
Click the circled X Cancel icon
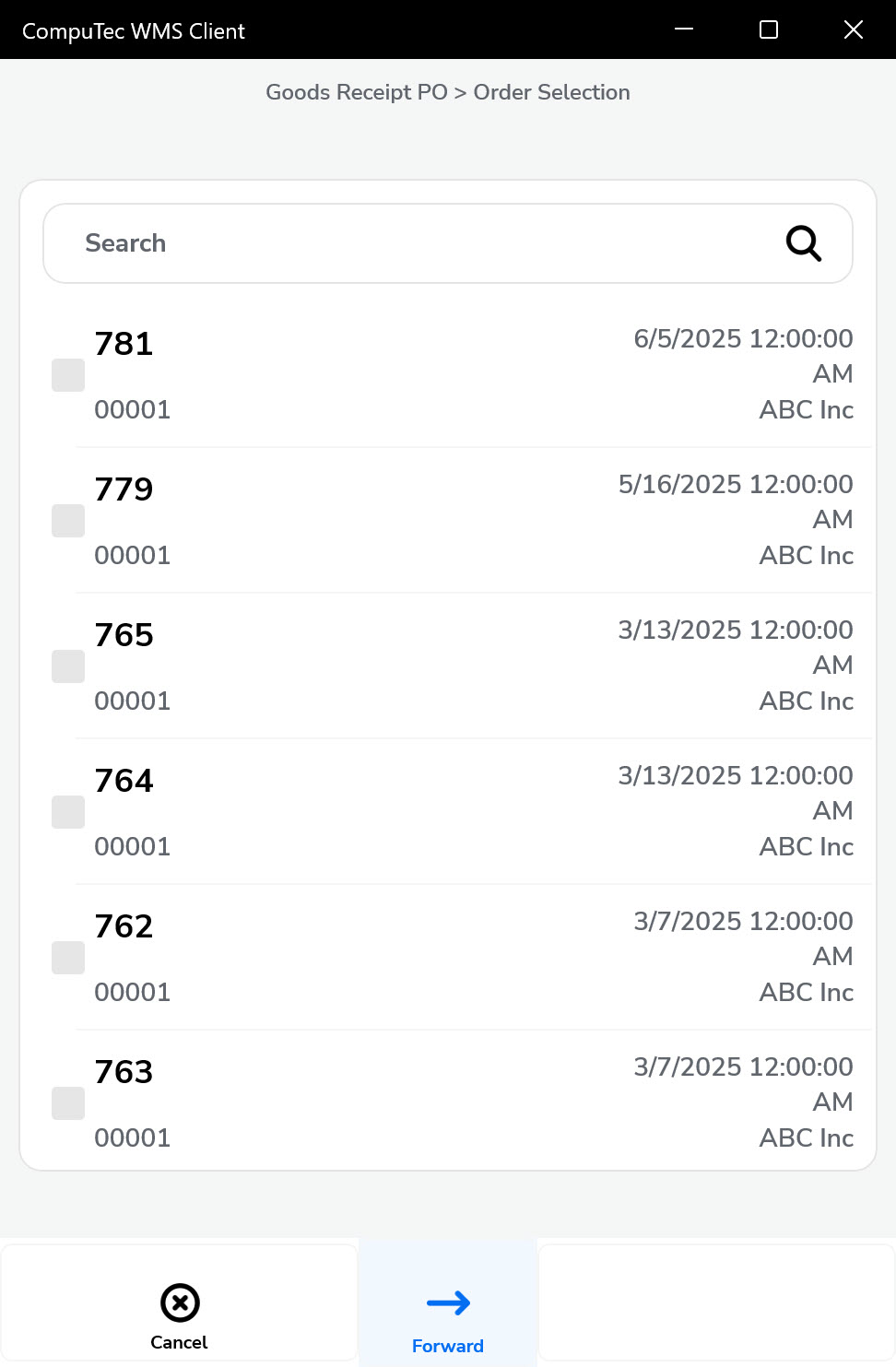coord(179,1302)
